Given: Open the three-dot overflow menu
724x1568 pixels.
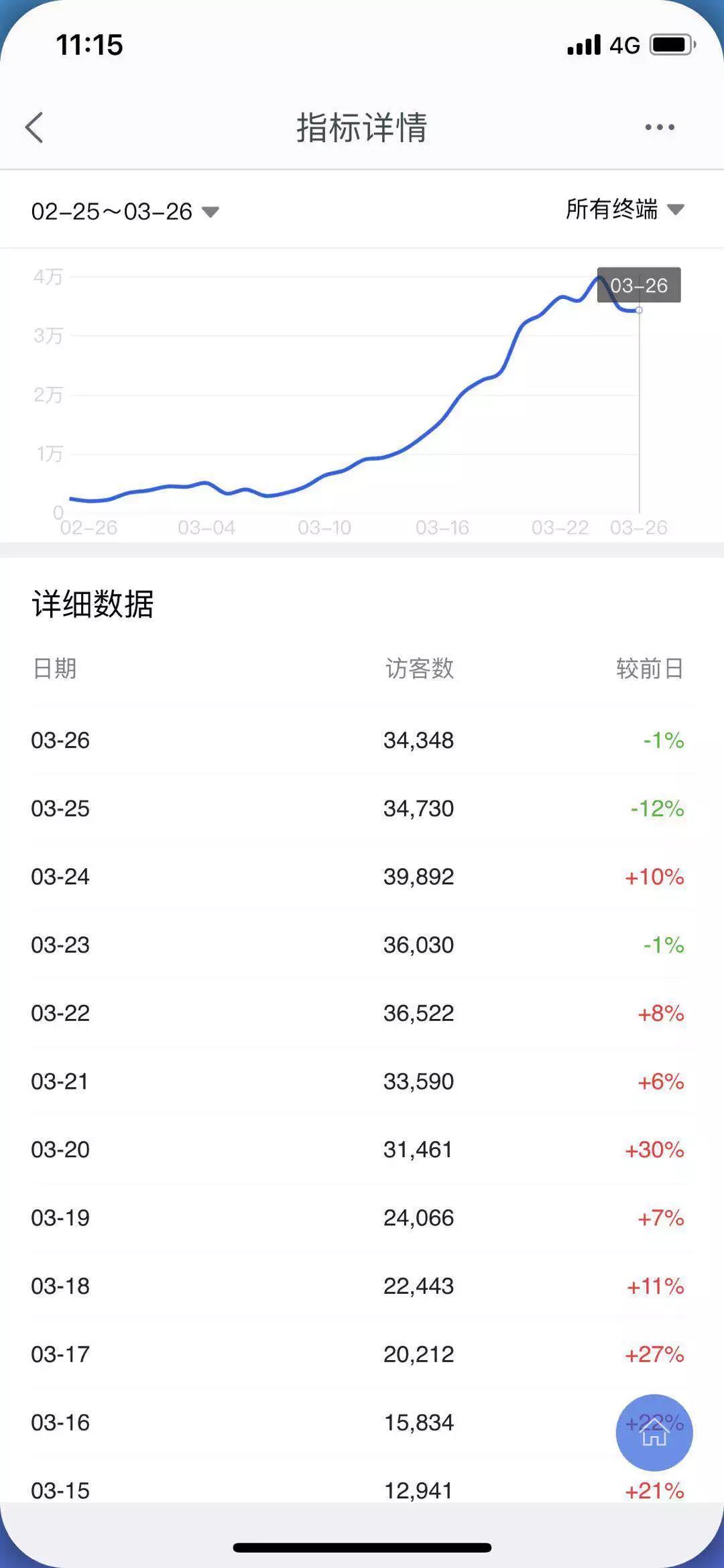Looking at the screenshot, I should pos(660,127).
